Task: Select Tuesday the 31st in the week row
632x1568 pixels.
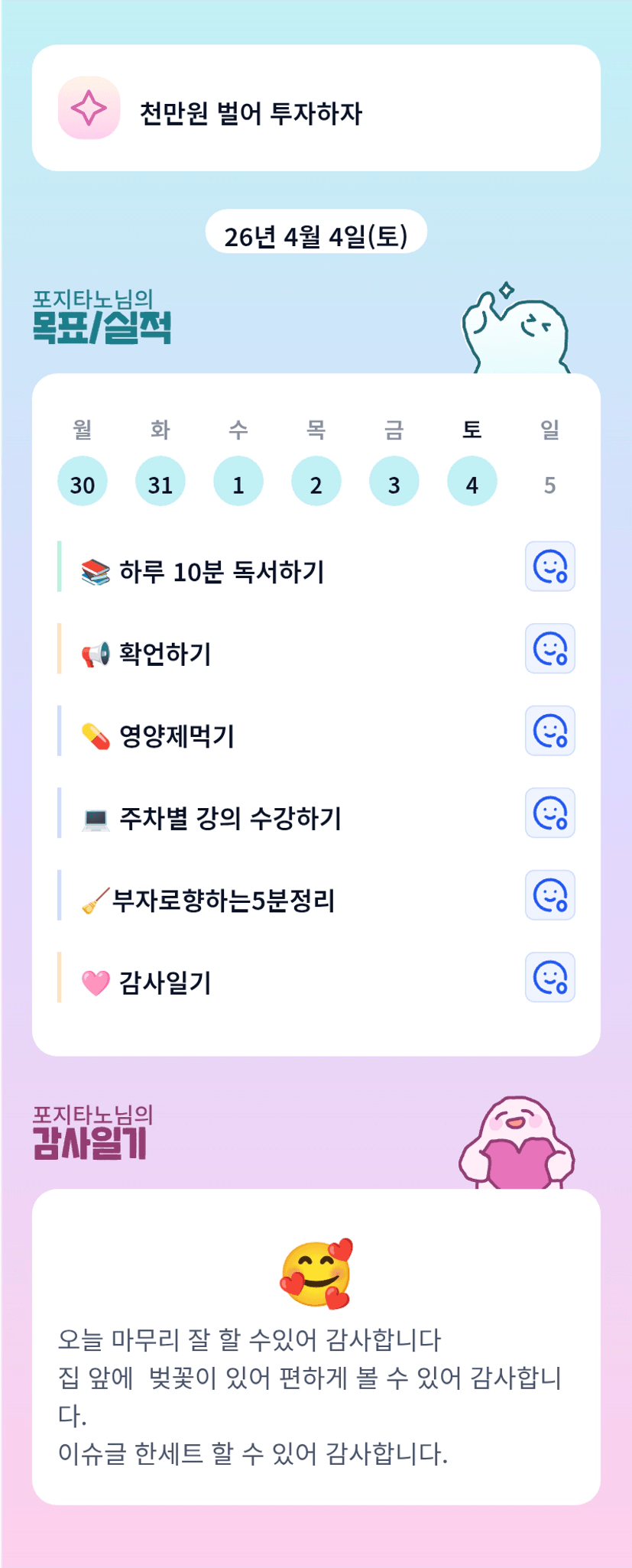Action: (x=160, y=482)
